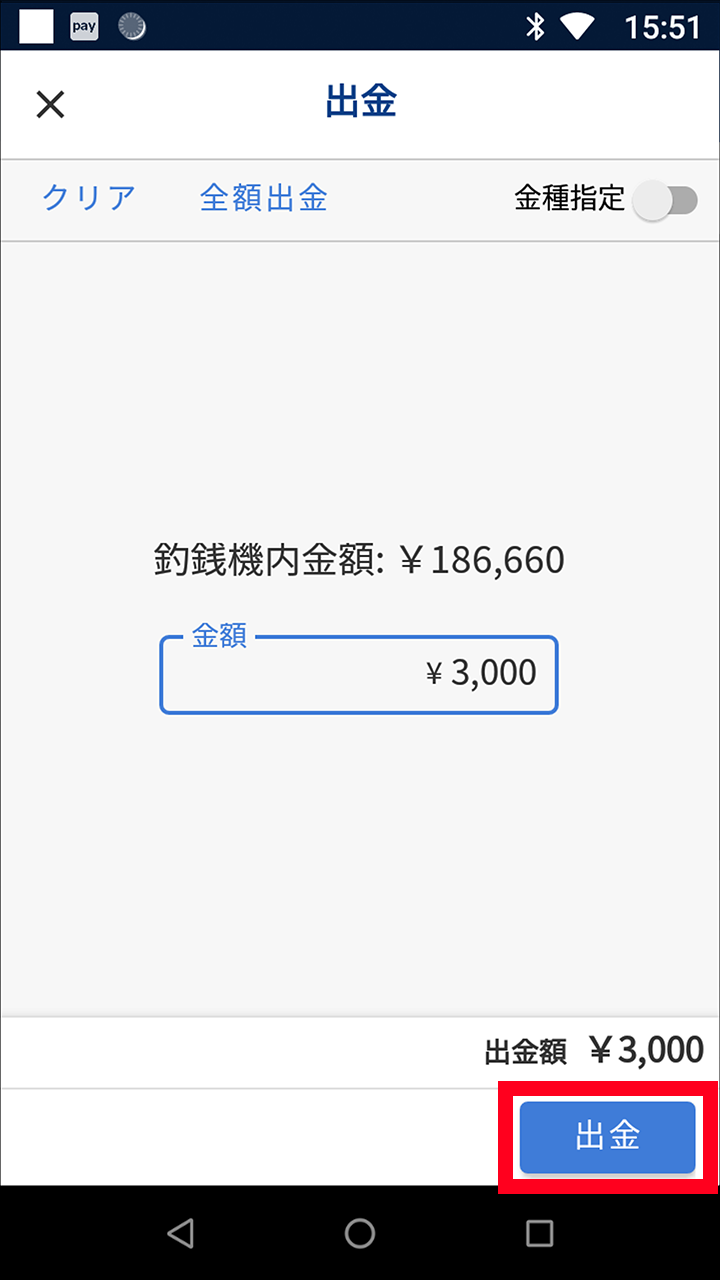Viewport: 720px width, 1280px height.
Task: Switch on denomination specification (金種指定)
Action: point(666,200)
